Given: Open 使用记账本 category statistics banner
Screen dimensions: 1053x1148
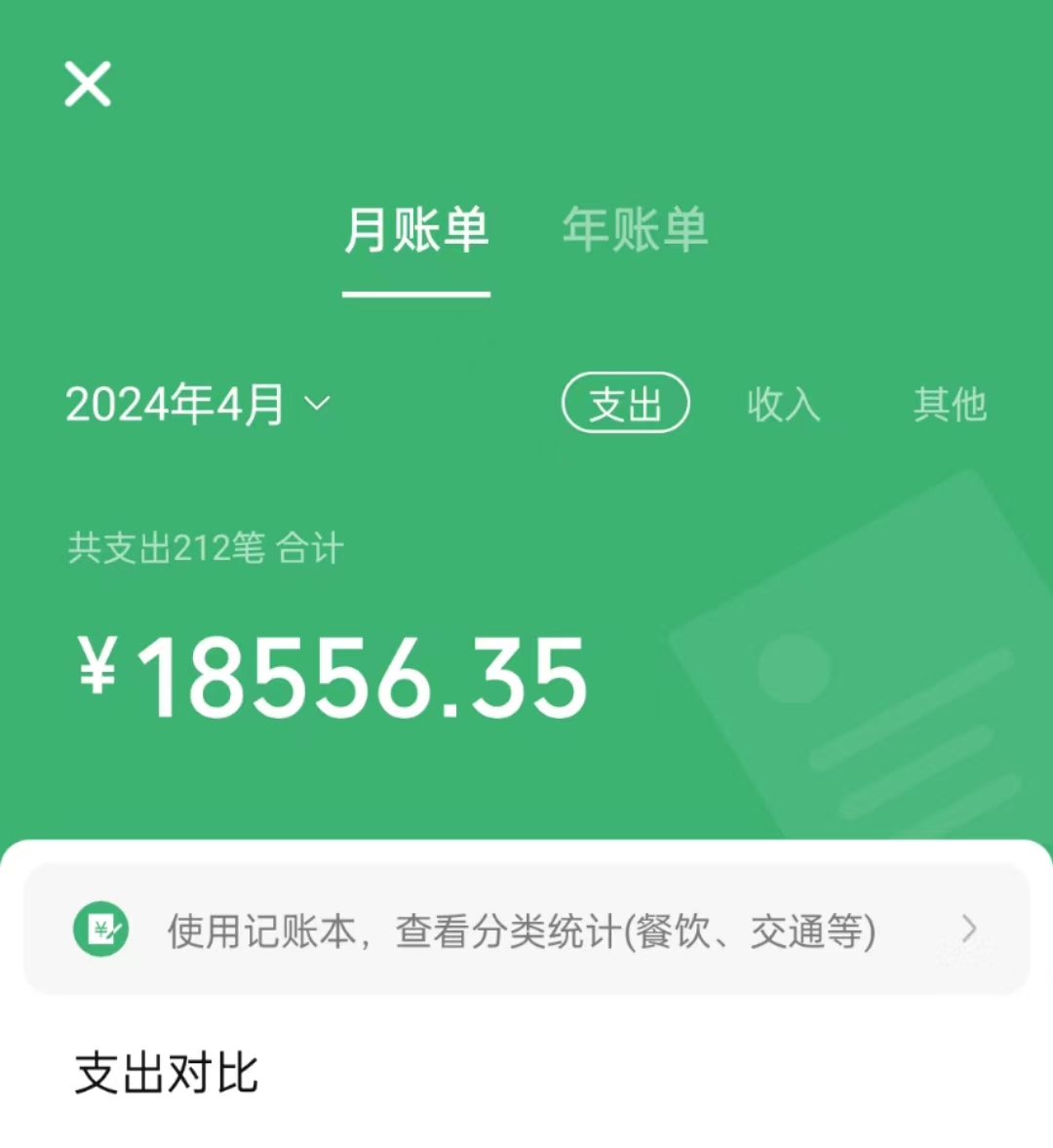Looking at the screenshot, I should click(526, 930).
